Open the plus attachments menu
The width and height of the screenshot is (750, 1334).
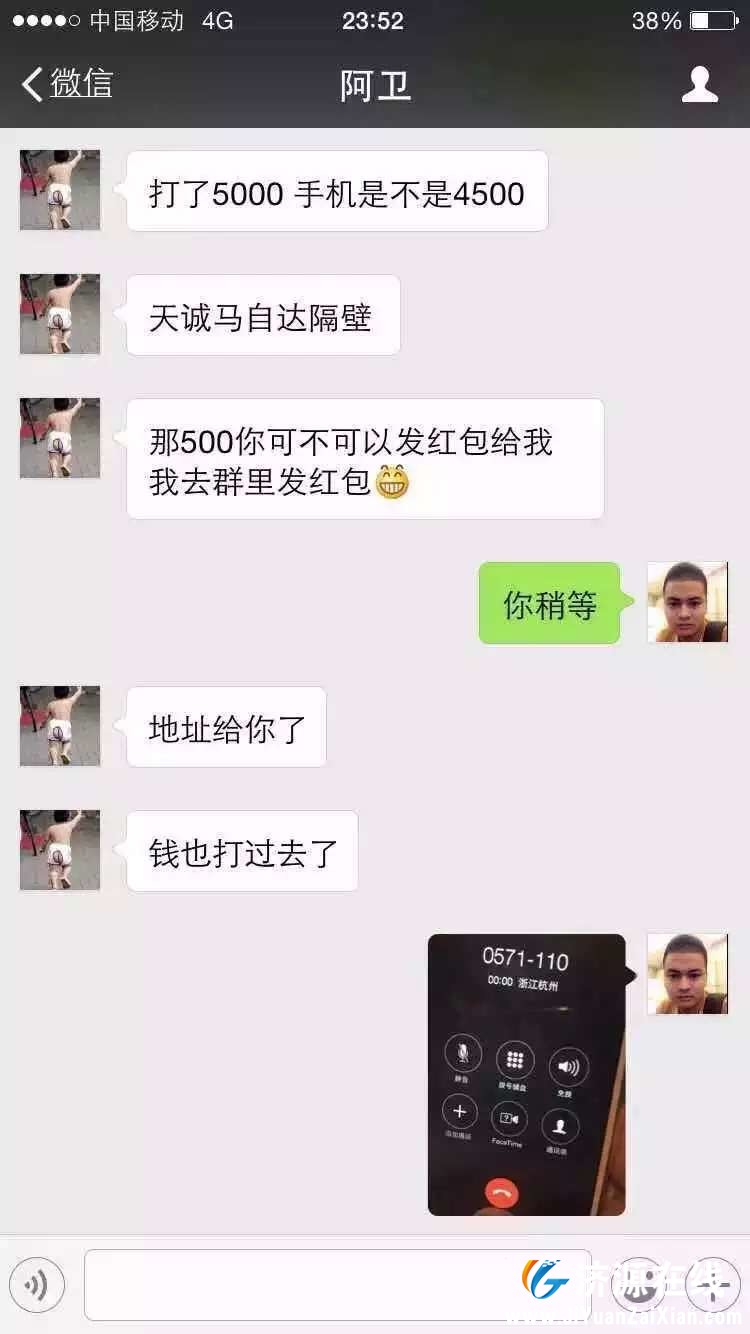712,1285
